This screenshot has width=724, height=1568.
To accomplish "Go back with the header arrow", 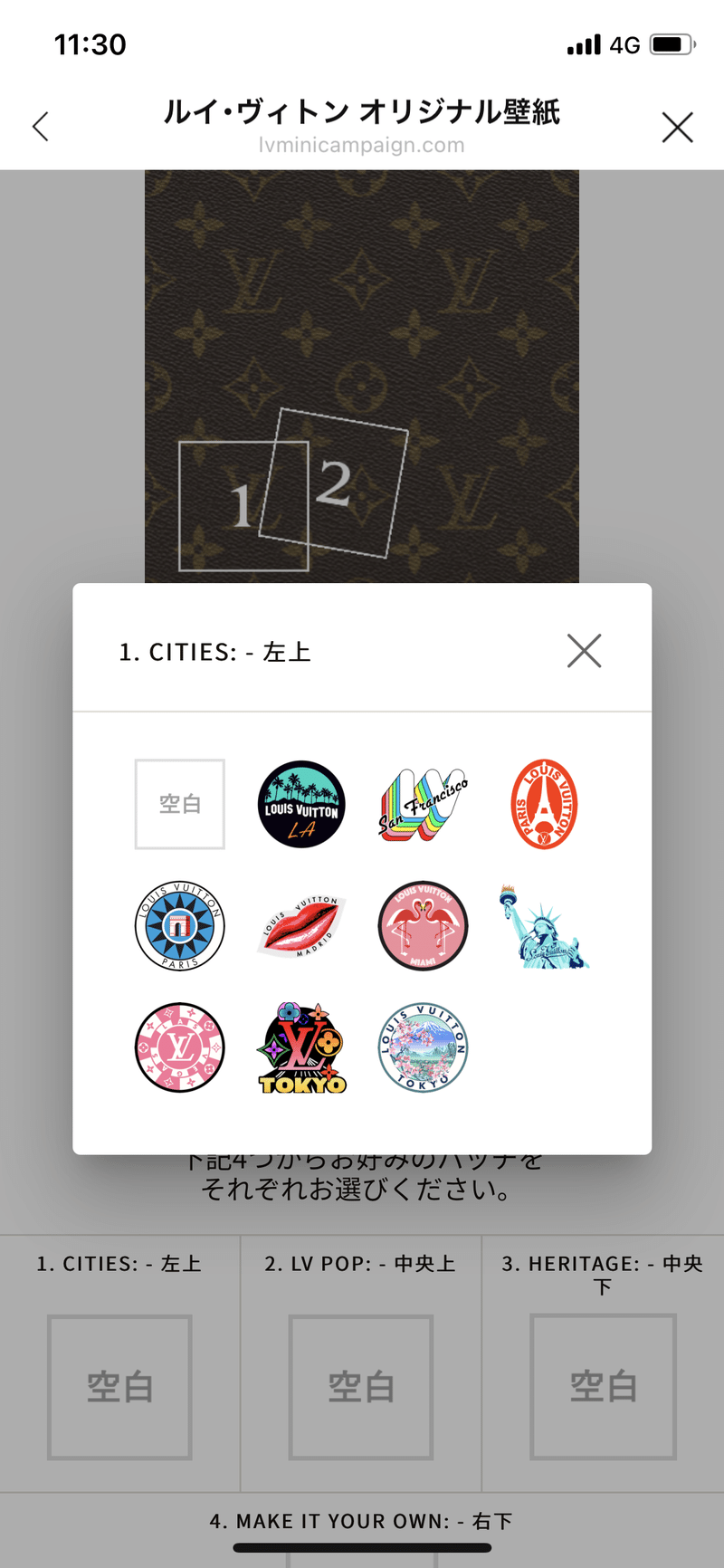I will [x=41, y=127].
